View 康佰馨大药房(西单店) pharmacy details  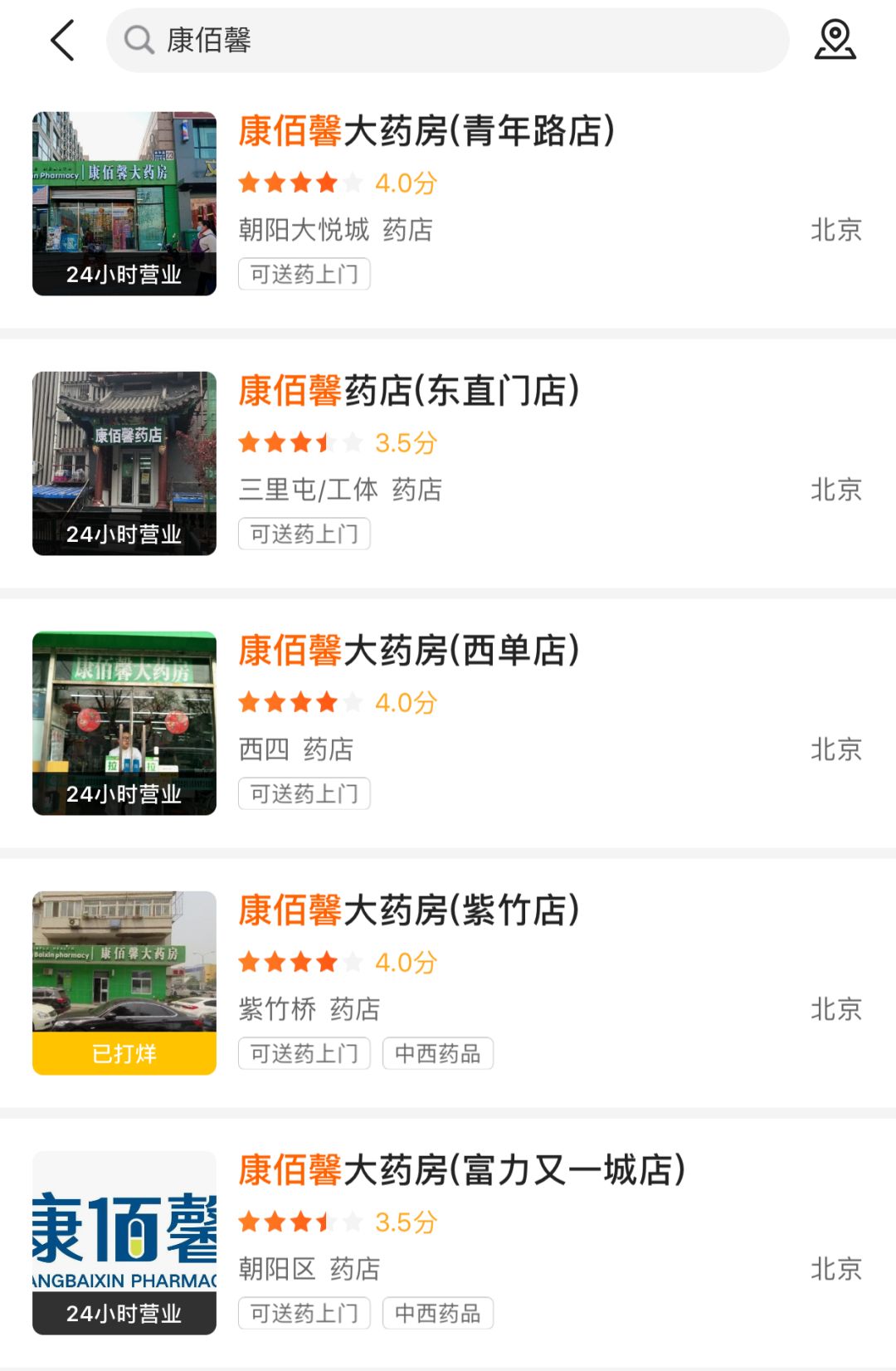409,651
